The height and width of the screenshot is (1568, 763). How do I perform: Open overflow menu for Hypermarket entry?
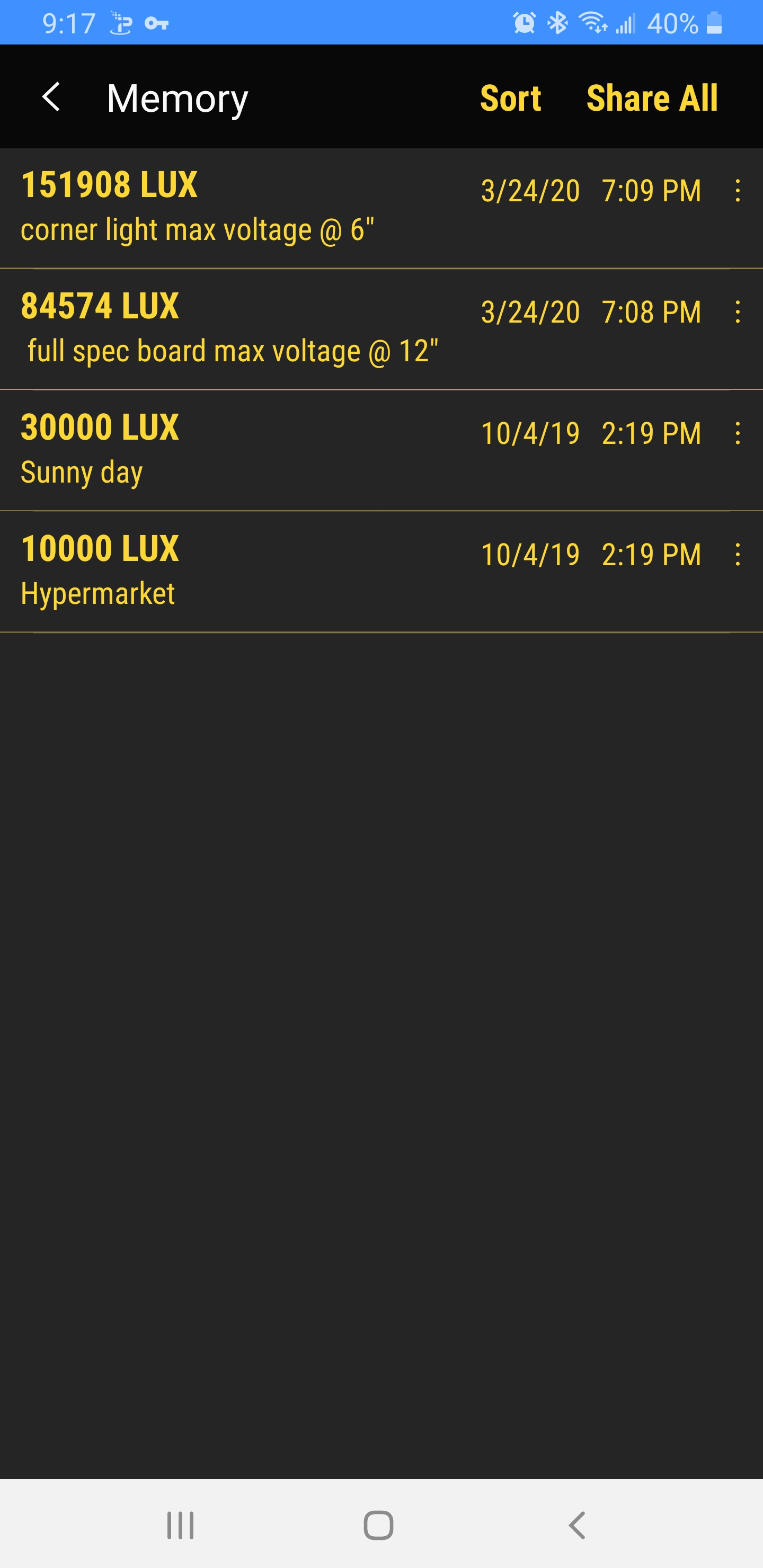point(738,554)
